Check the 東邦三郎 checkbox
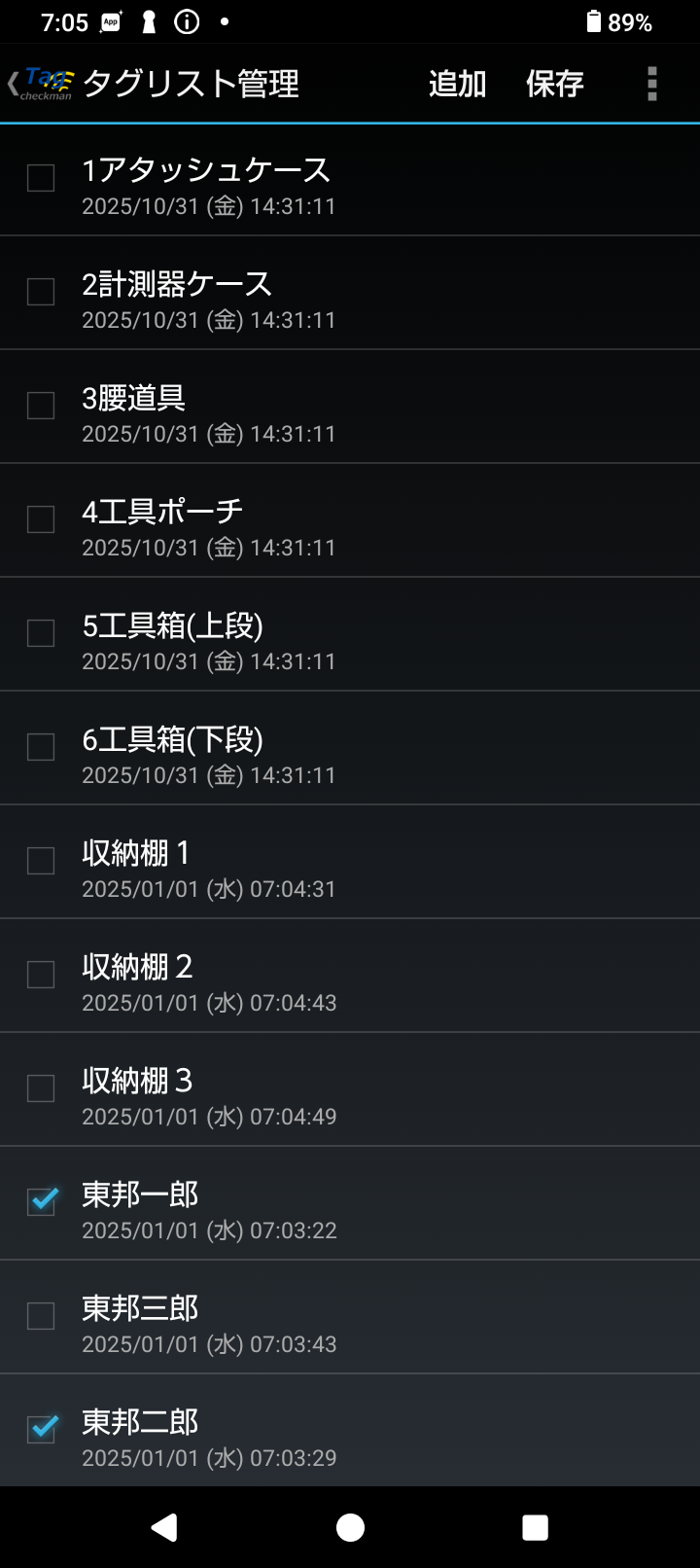This screenshot has height=1568, width=700. click(x=41, y=1316)
